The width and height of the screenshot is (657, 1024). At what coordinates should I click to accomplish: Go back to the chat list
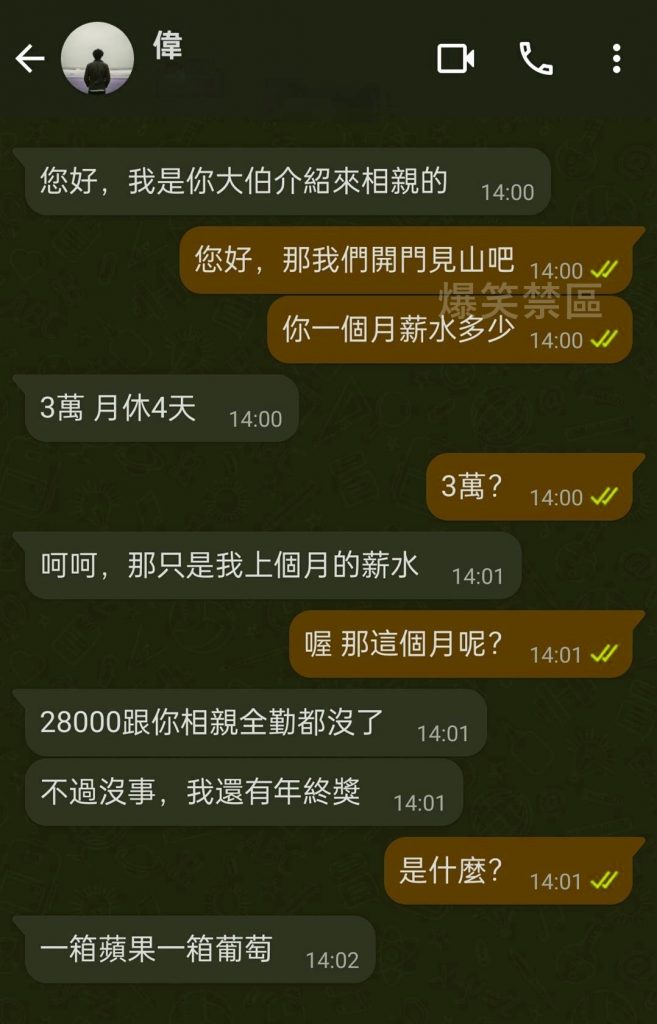click(x=29, y=60)
